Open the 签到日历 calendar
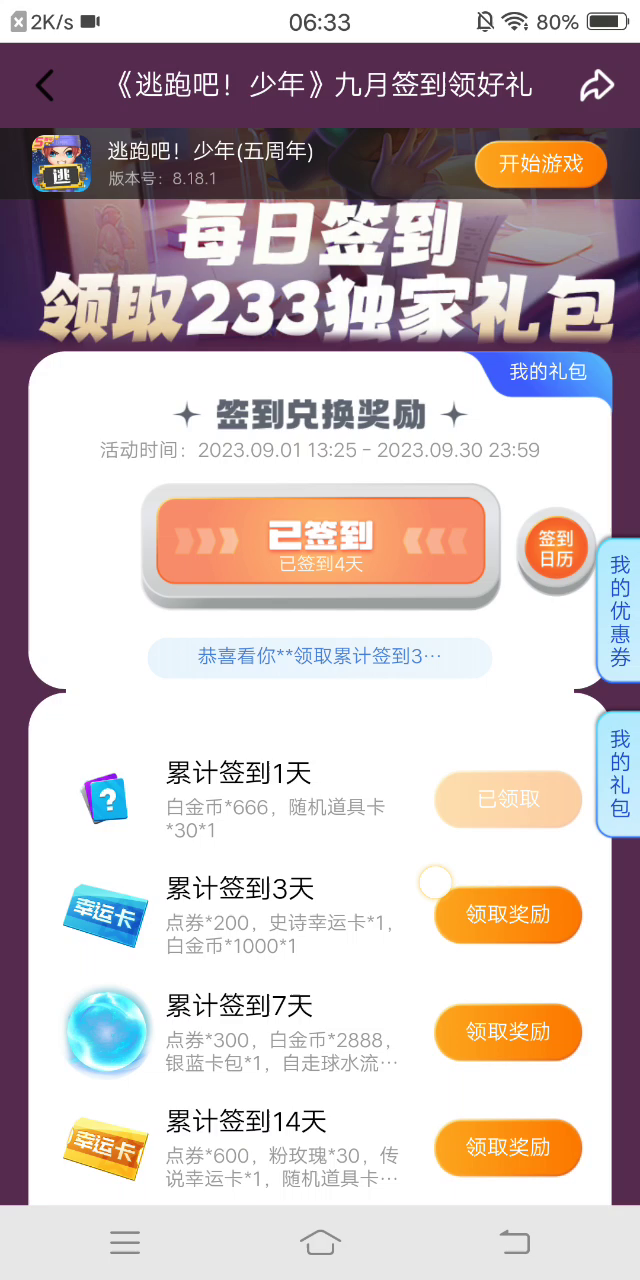Viewport: 640px width, 1280px height. coord(556,549)
